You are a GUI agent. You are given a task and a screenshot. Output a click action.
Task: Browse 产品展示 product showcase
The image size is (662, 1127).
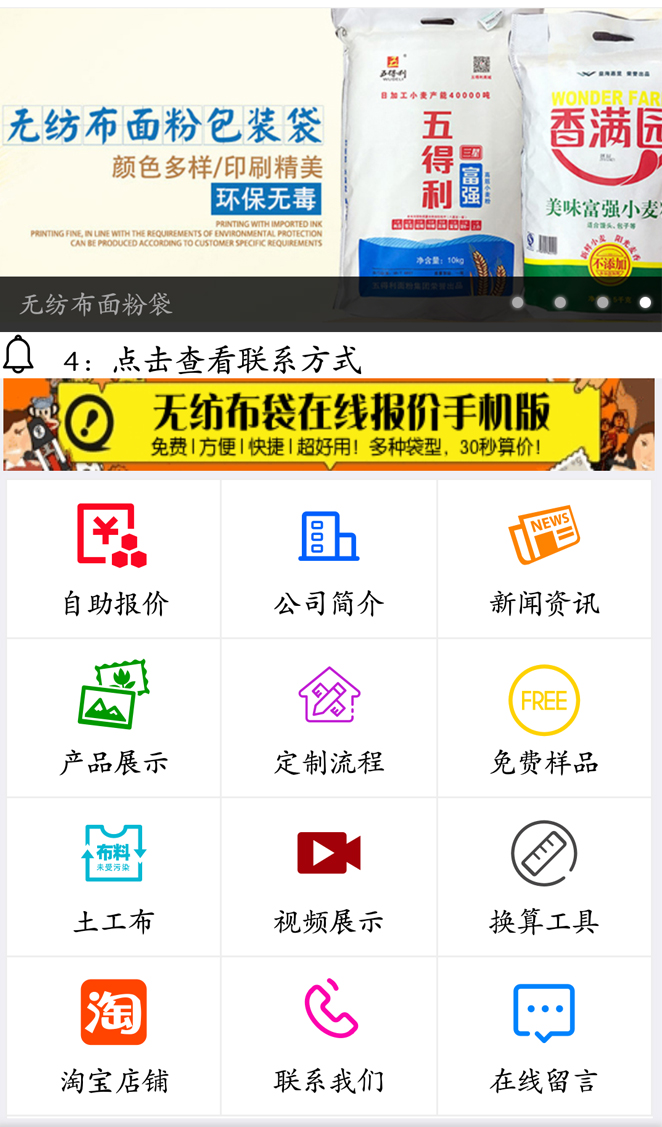point(114,718)
